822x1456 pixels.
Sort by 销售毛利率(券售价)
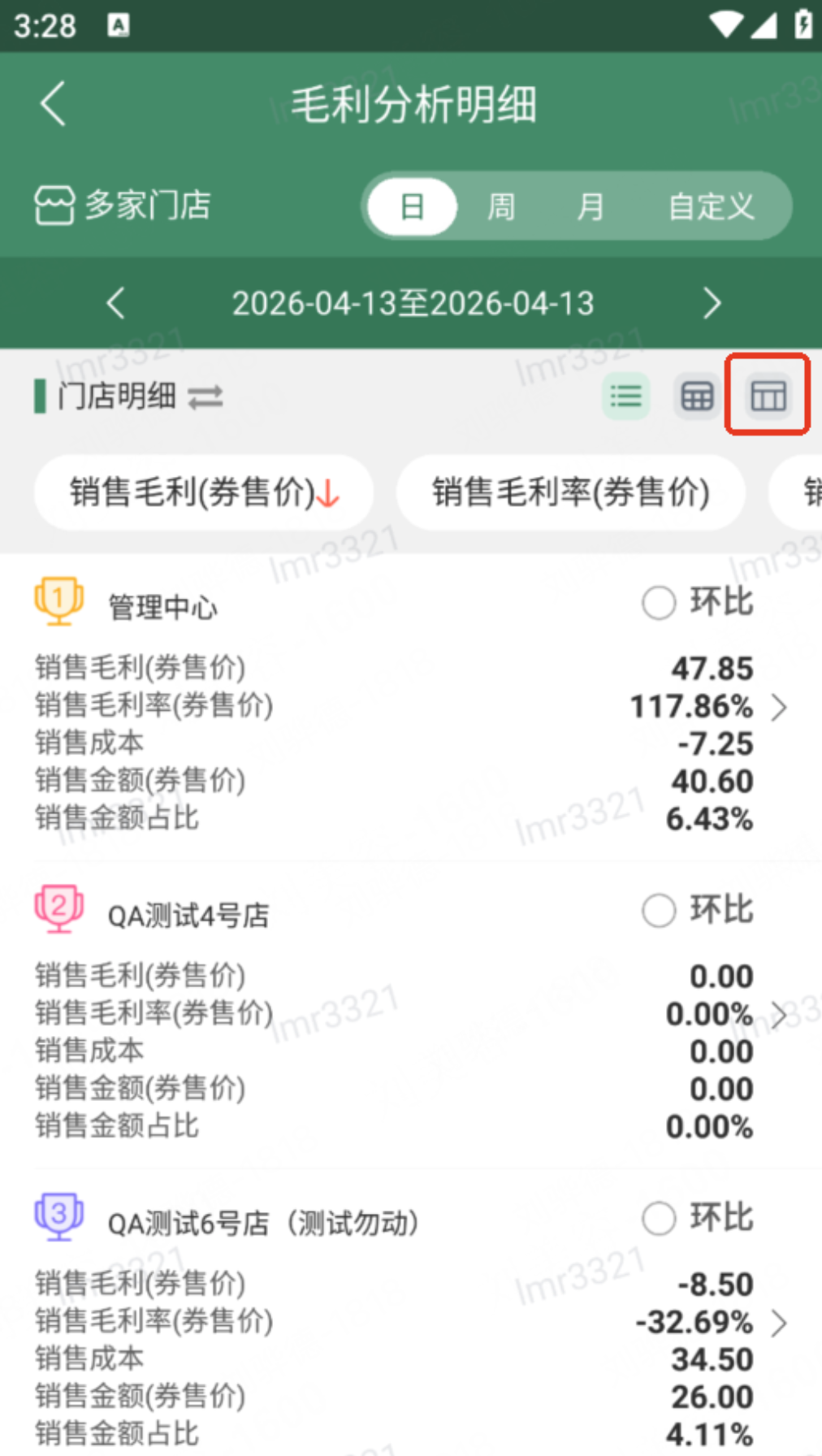pos(570,492)
